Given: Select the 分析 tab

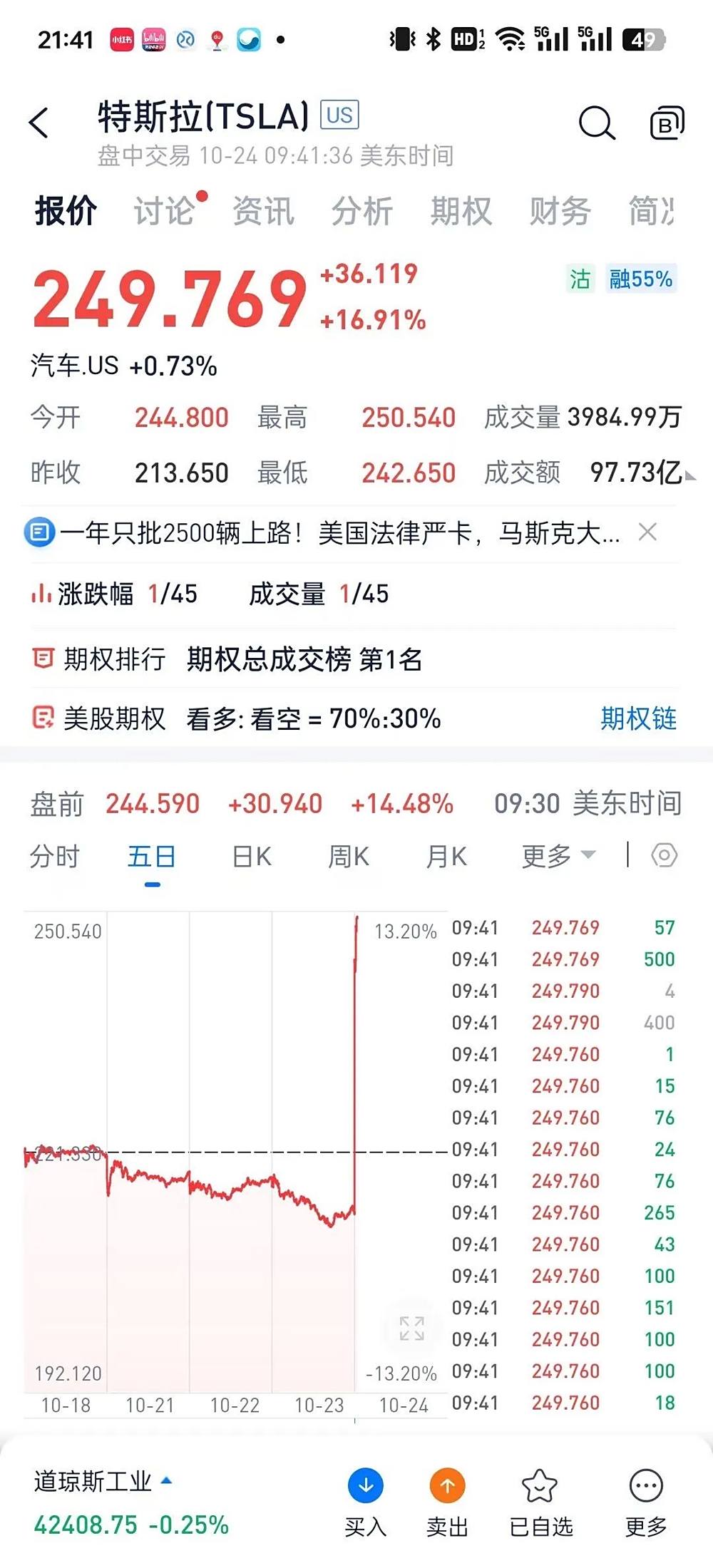Looking at the screenshot, I should click(362, 211).
